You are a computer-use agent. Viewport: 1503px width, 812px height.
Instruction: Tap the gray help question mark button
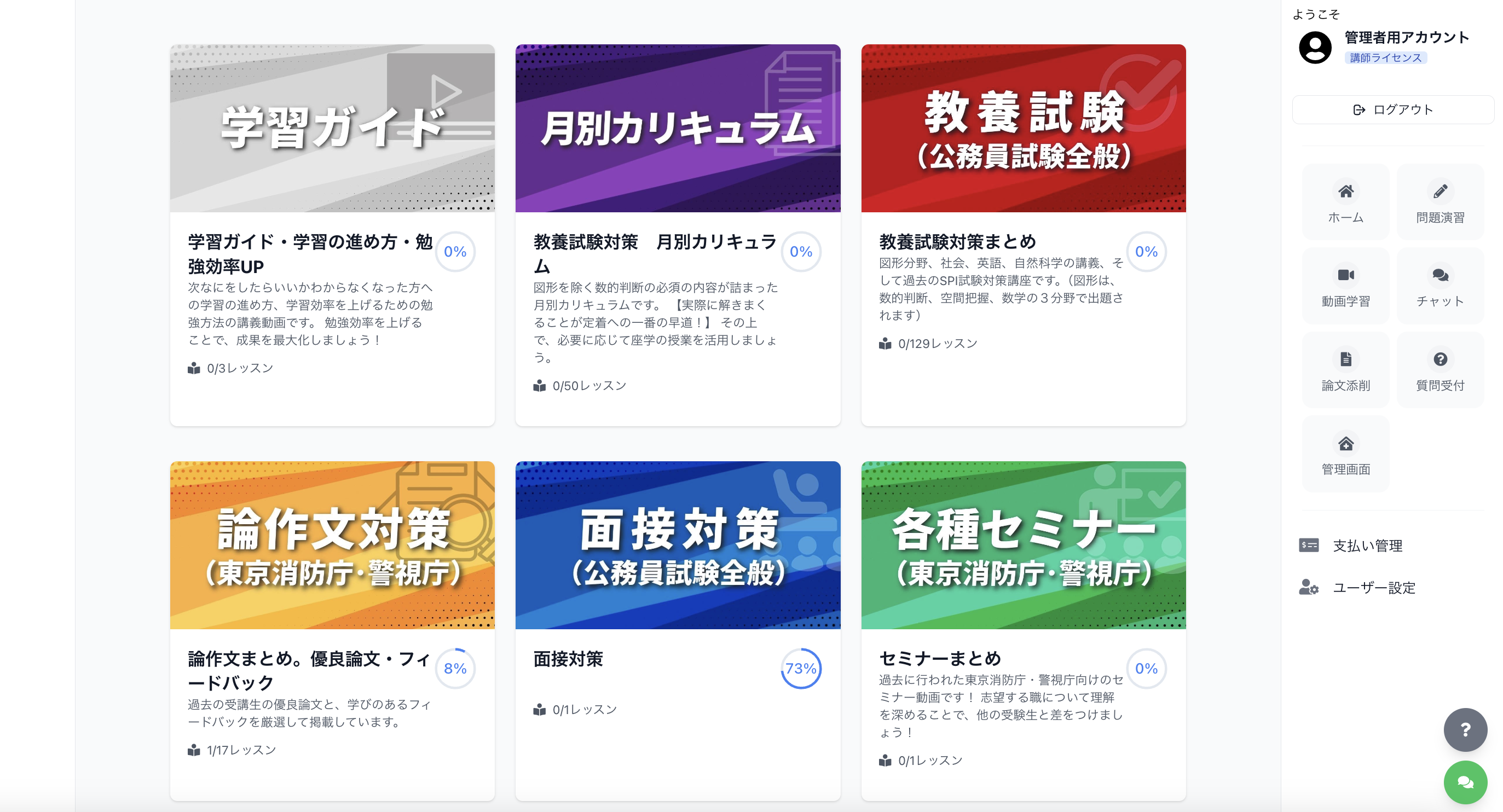point(1465,729)
